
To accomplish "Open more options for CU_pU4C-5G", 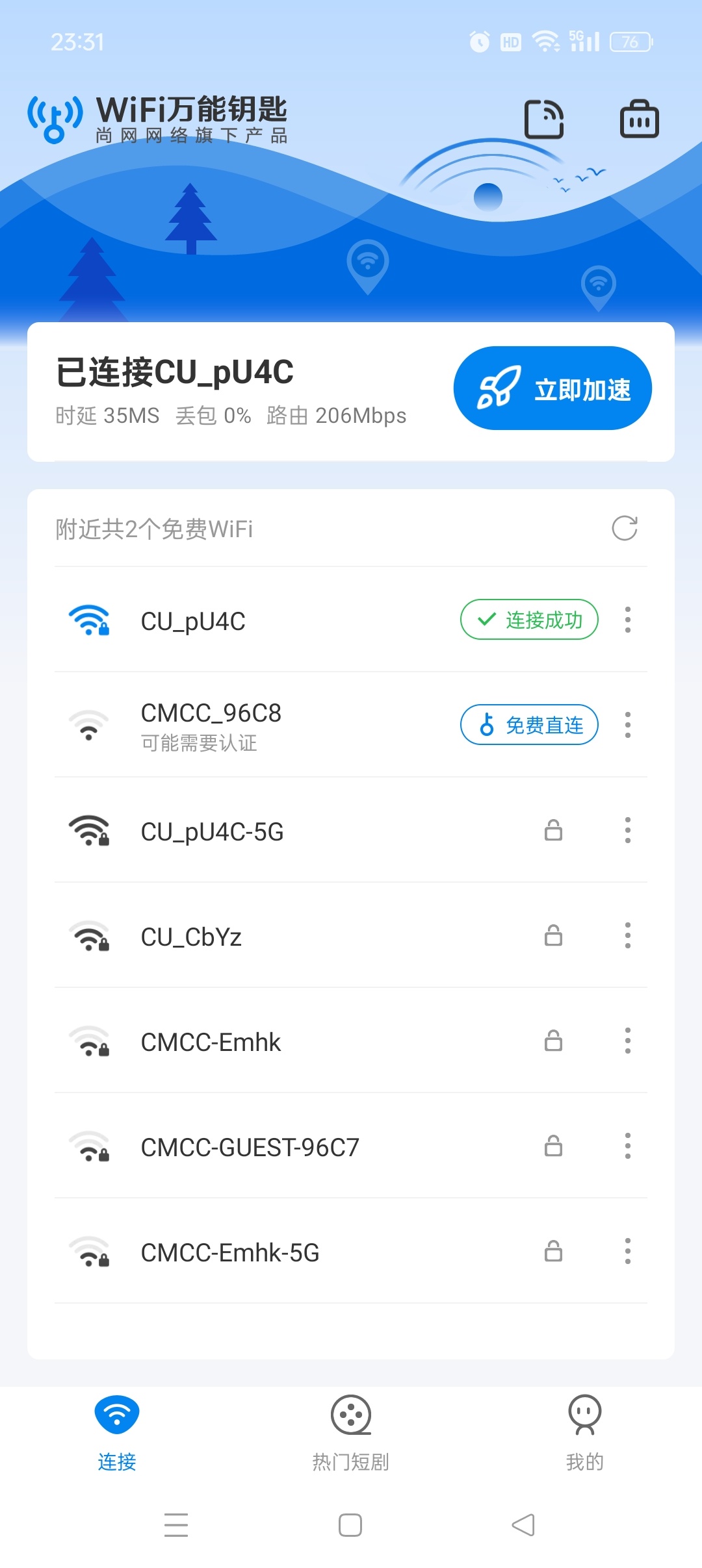I will click(627, 830).
